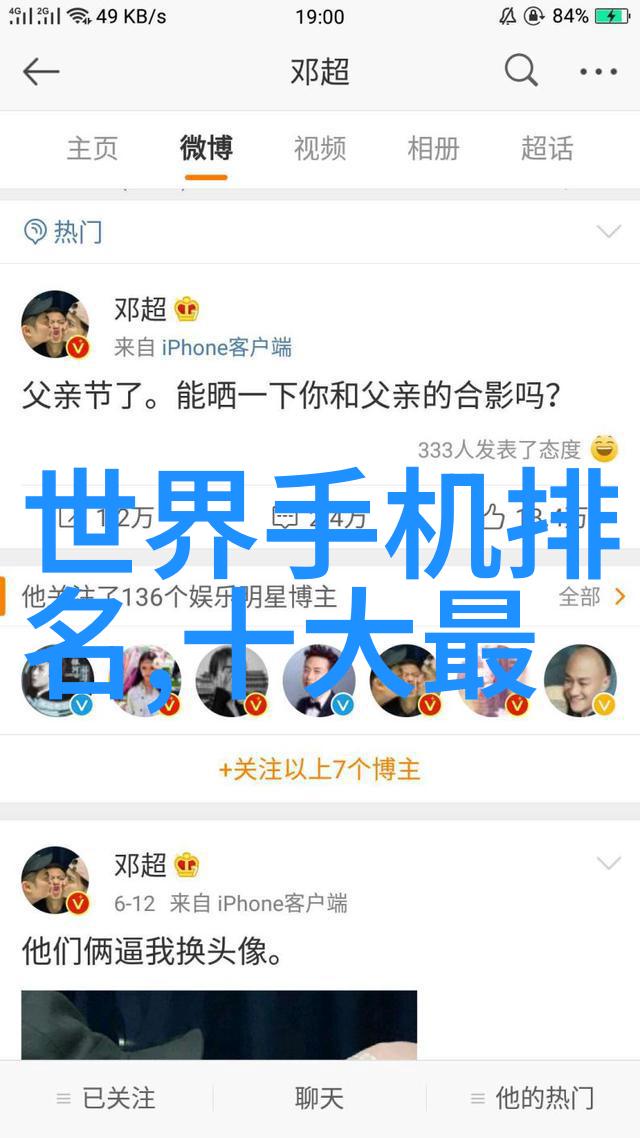This screenshot has width=640, height=1138.
Task: Go back using the top-left arrow
Action: (x=42, y=72)
